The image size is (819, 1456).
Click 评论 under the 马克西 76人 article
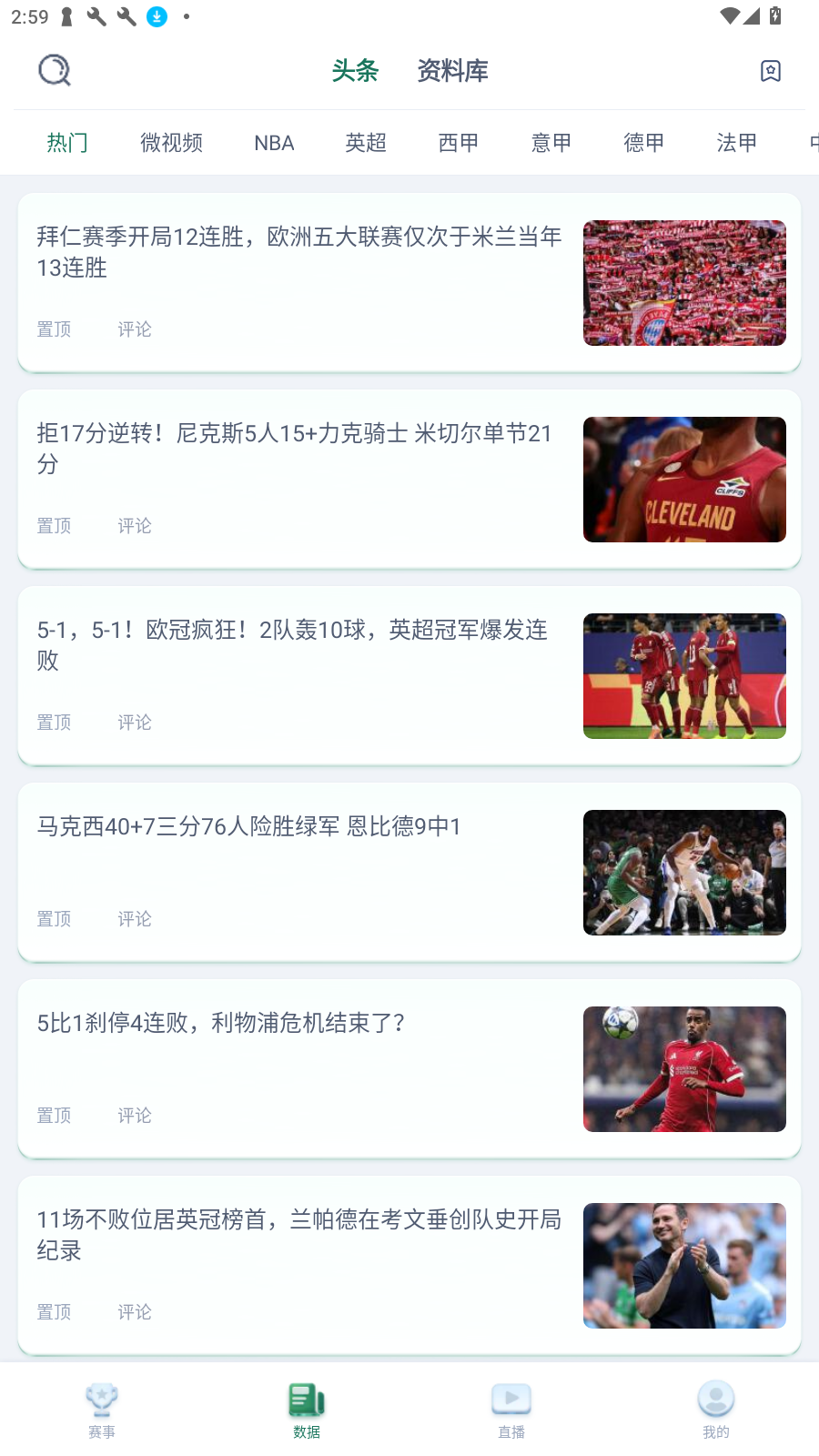(x=134, y=918)
